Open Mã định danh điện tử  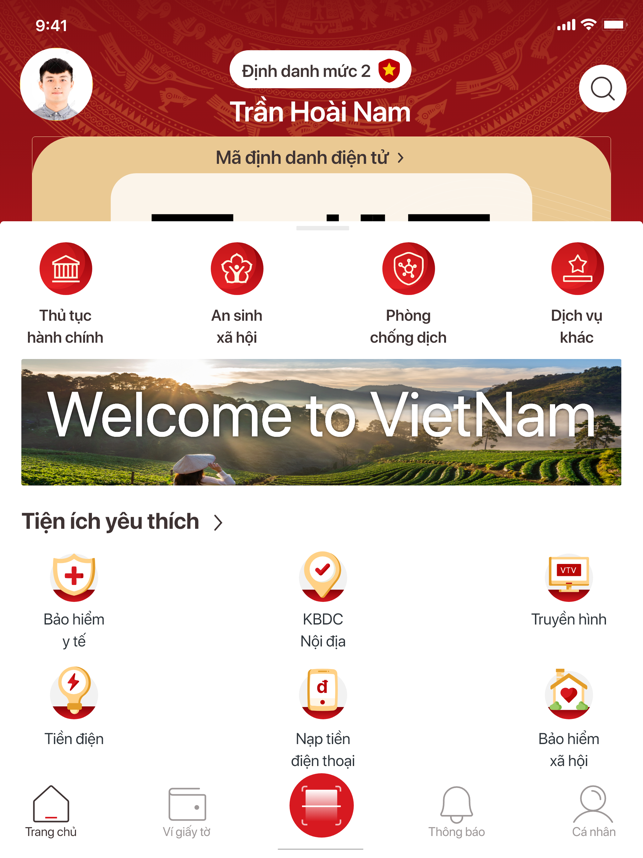(310, 158)
